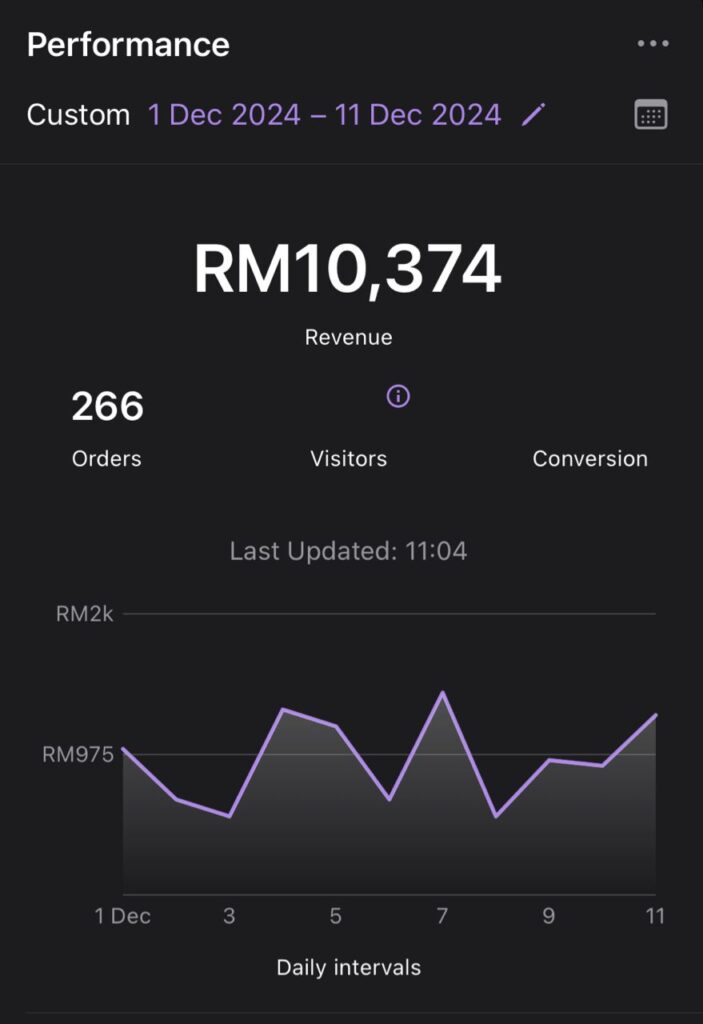Open the Performance overflow menu

click(x=652, y=44)
